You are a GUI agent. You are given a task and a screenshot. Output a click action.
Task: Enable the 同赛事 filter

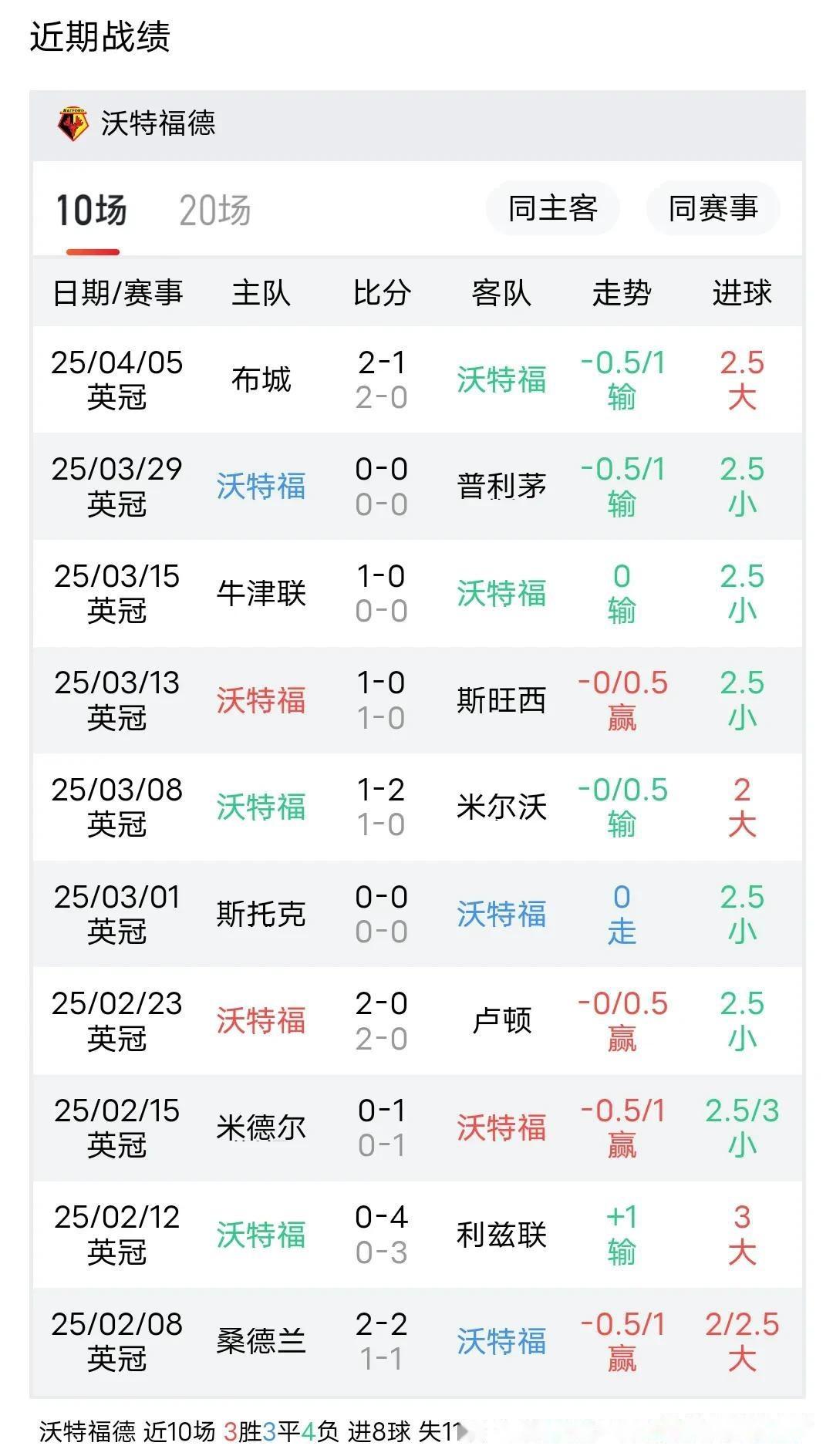click(x=710, y=208)
